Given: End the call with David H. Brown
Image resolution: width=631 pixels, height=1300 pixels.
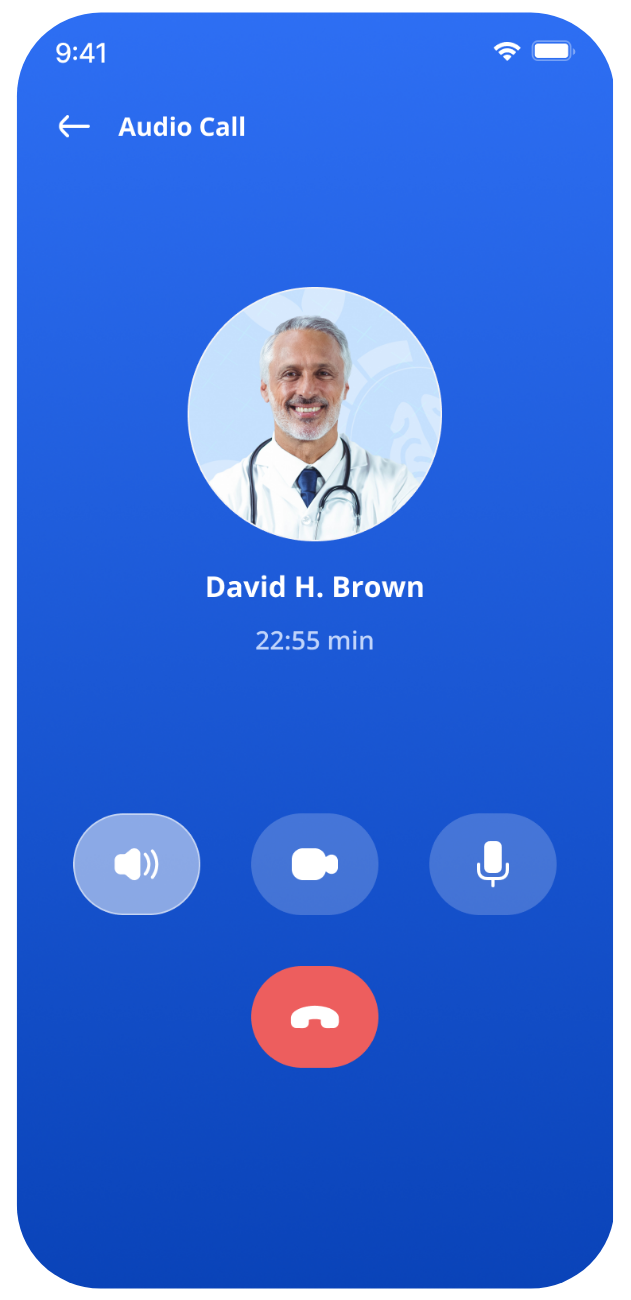Looking at the screenshot, I should click(315, 1017).
